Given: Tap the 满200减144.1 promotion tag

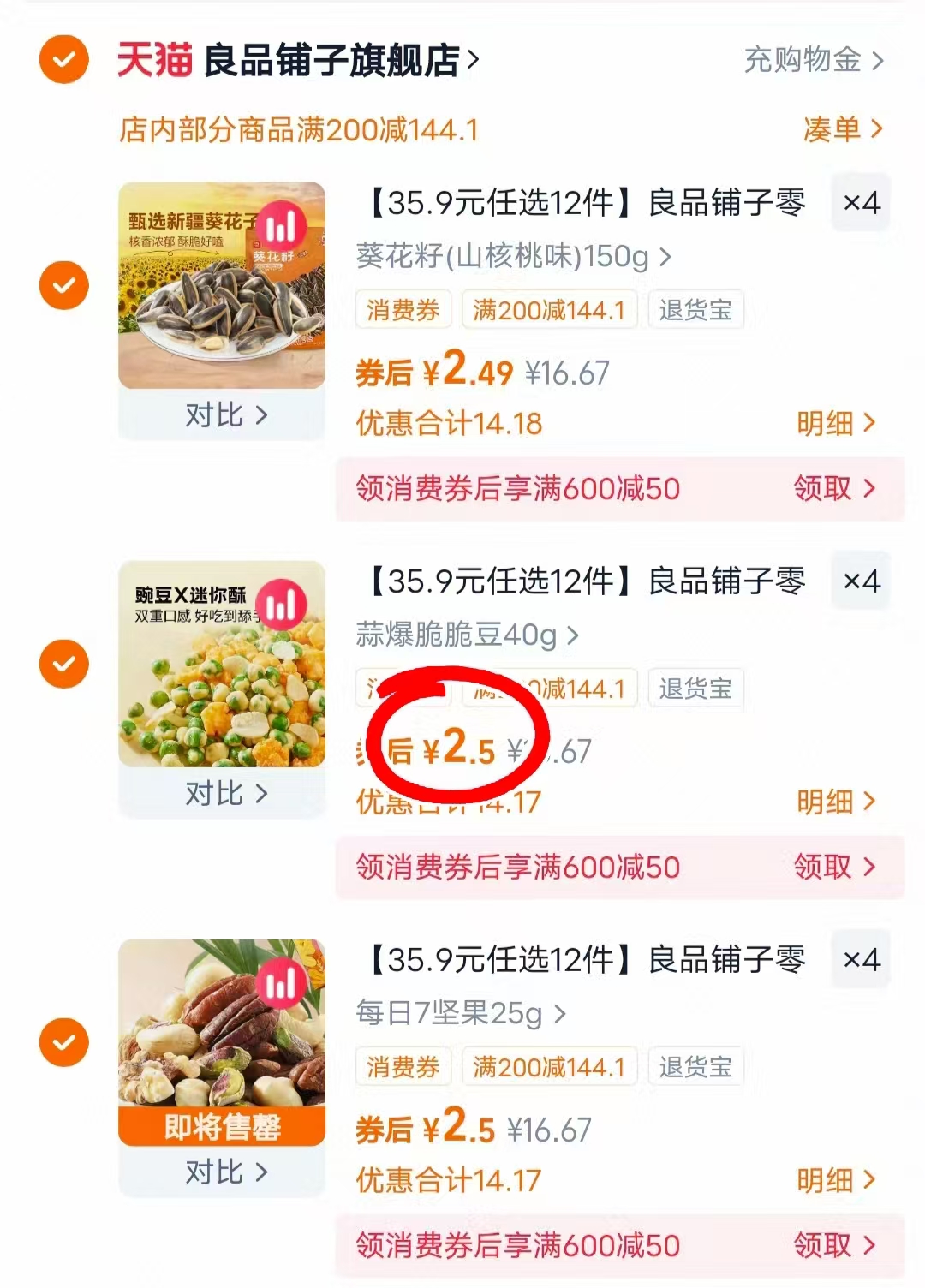Looking at the screenshot, I should (x=548, y=310).
